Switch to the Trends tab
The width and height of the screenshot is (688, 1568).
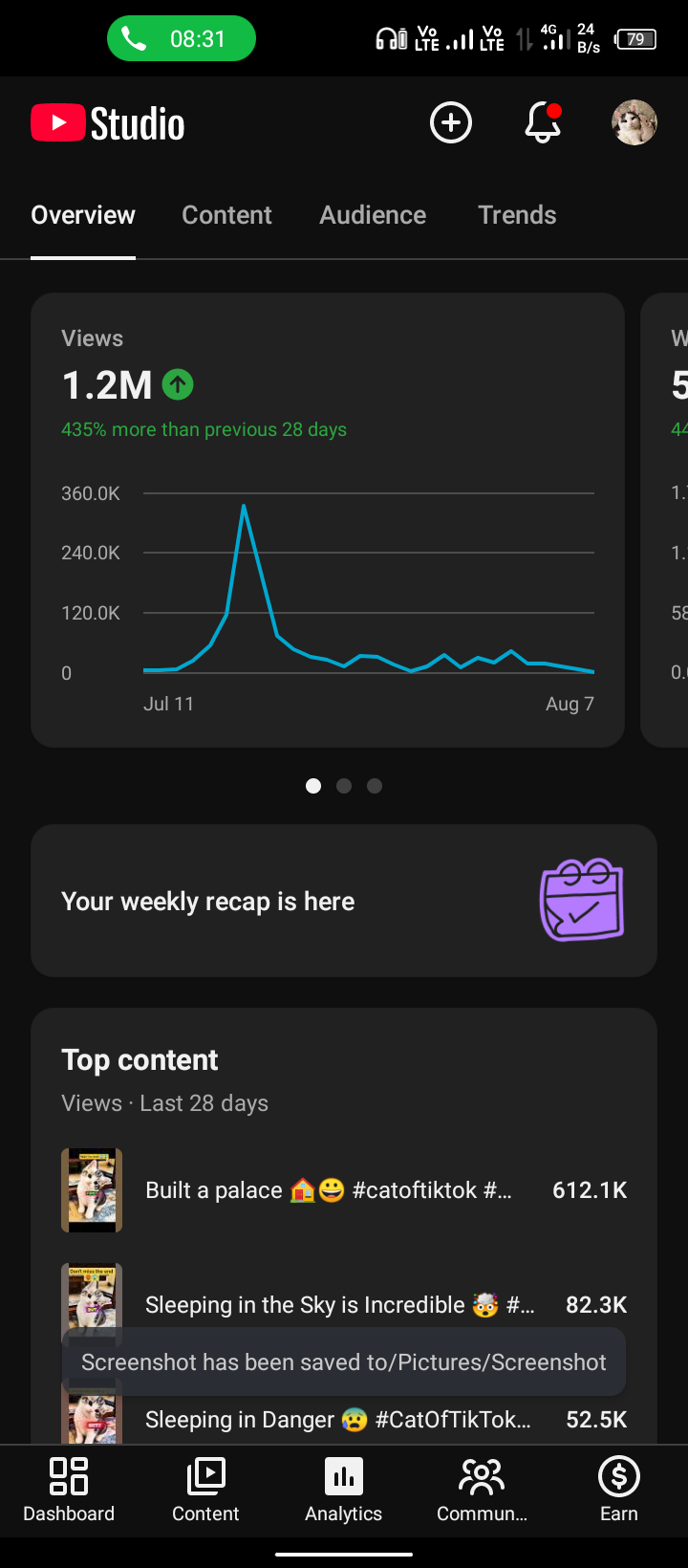coord(517,215)
